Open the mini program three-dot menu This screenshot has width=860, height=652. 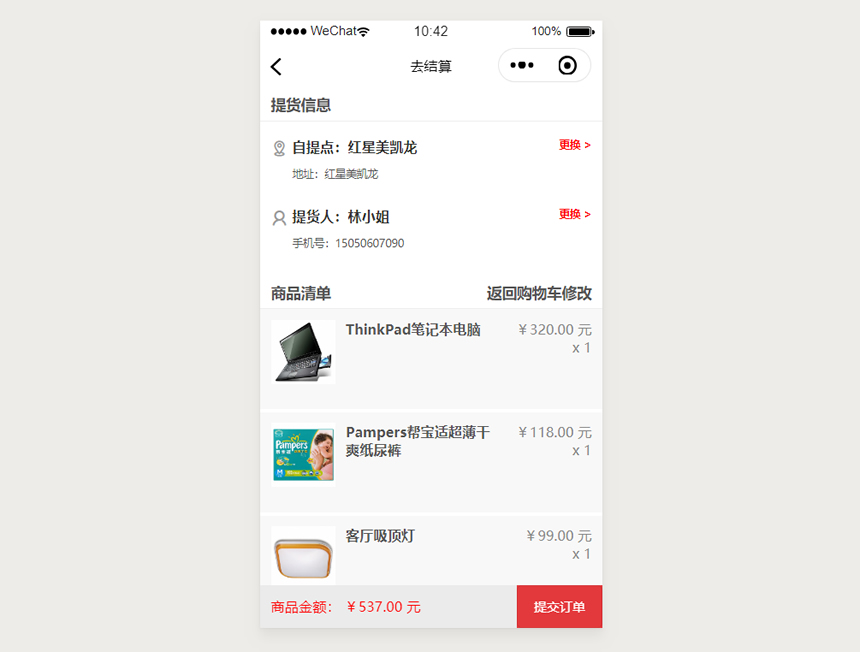(x=522, y=66)
